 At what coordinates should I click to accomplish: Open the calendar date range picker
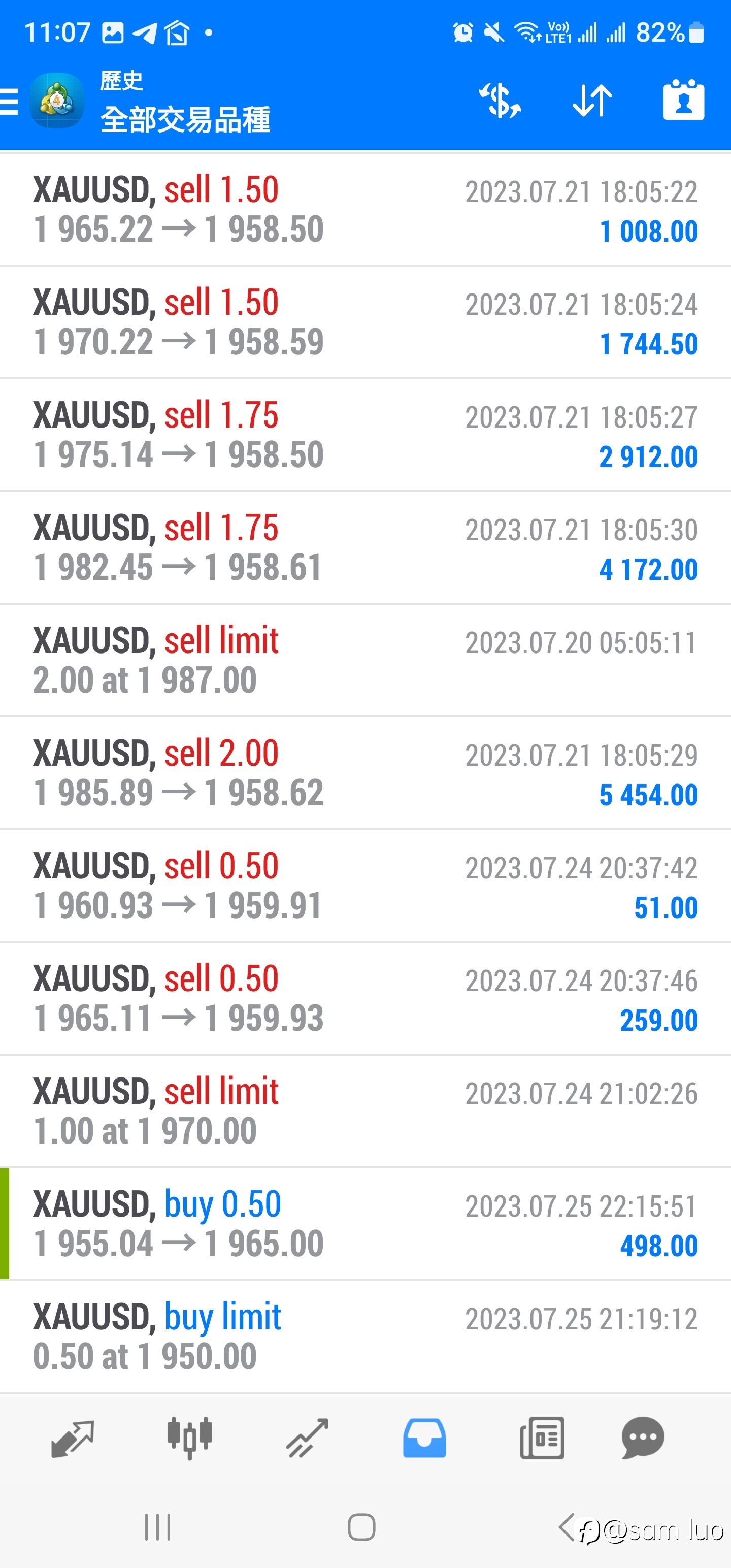tap(683, 100)
